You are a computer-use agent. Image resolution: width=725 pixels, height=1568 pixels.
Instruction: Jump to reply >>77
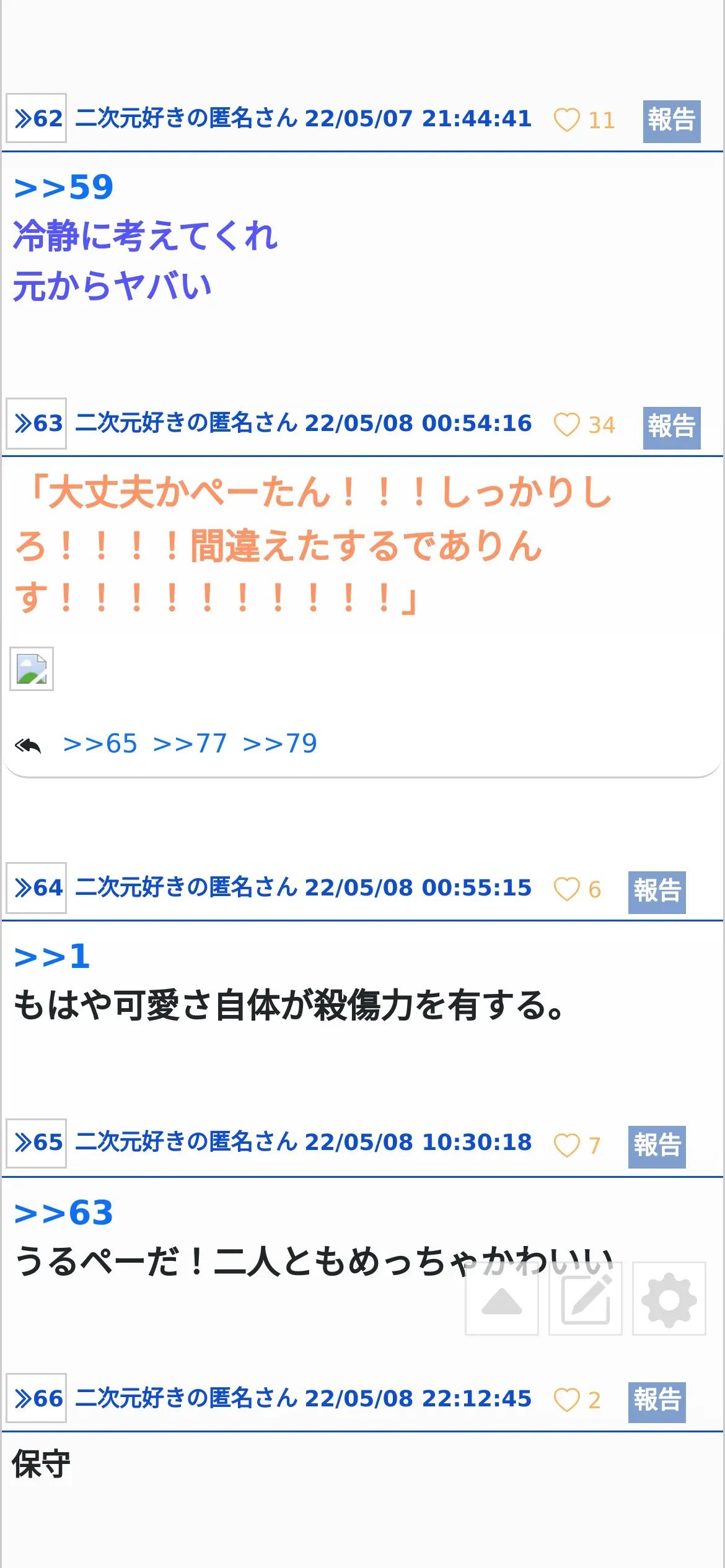pos(190,743)
